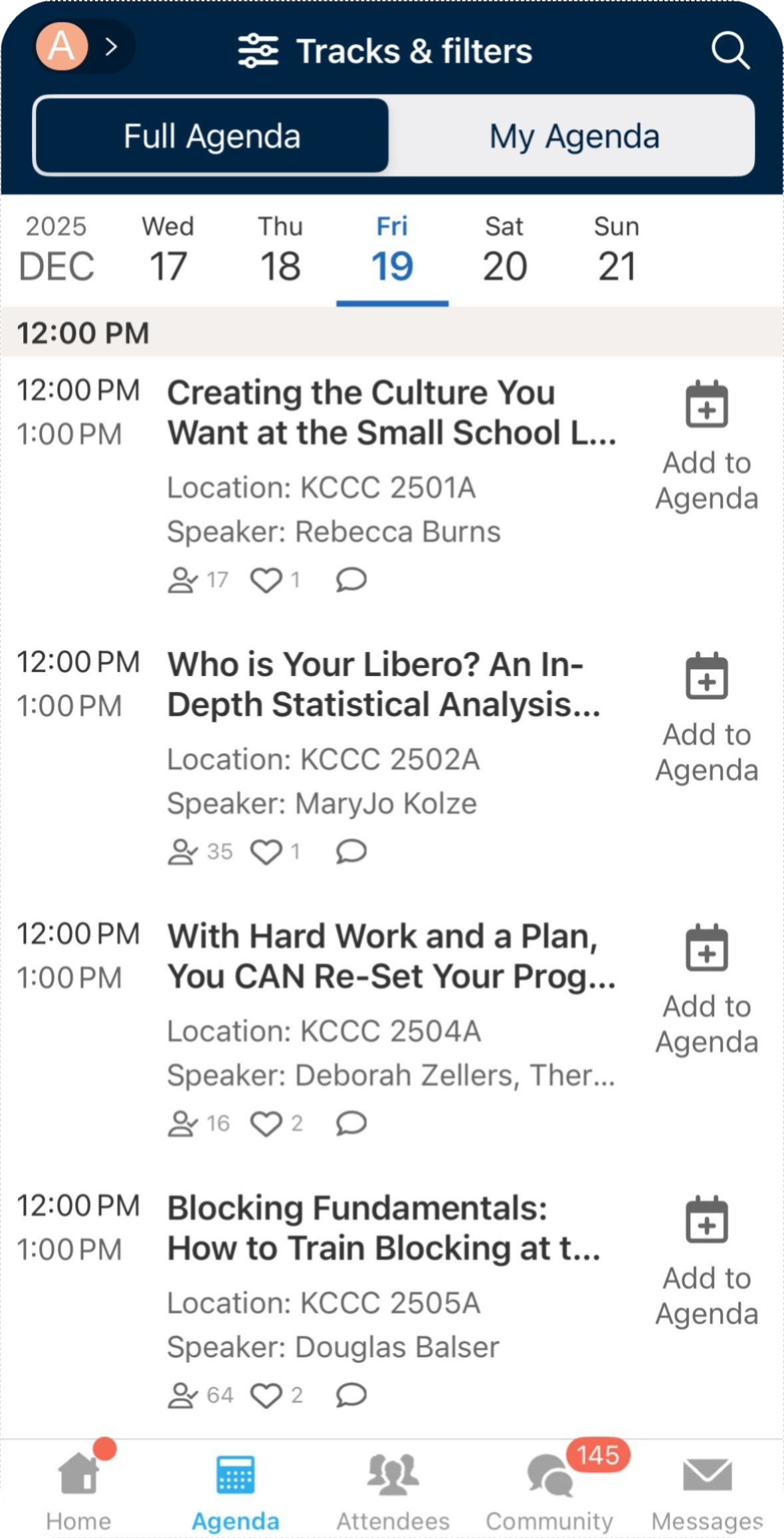
Task: Comment on the Blocking Fundamentals session
Action: [x=351, y=1395]
